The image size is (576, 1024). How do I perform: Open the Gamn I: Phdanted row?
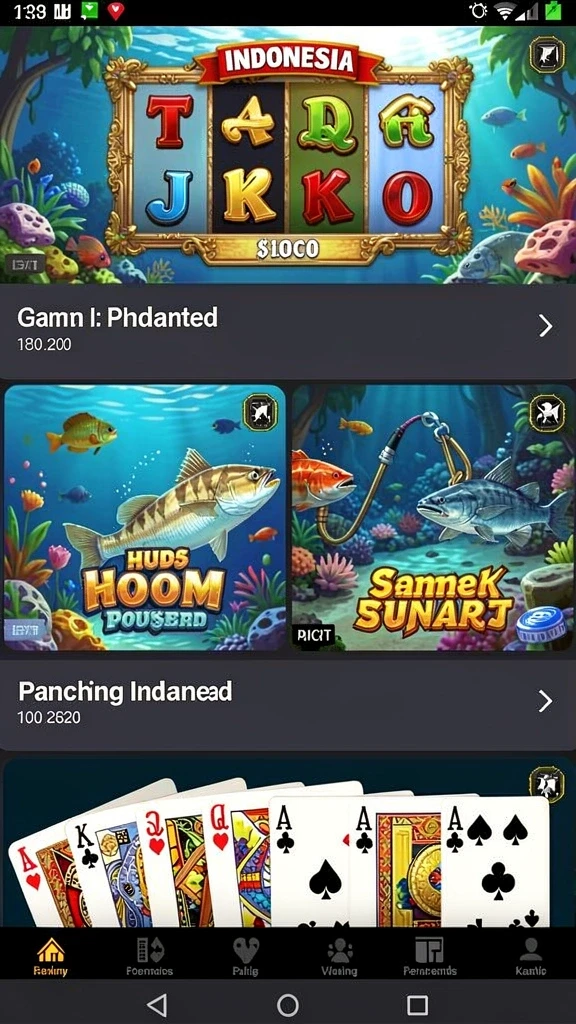point(288,331)
